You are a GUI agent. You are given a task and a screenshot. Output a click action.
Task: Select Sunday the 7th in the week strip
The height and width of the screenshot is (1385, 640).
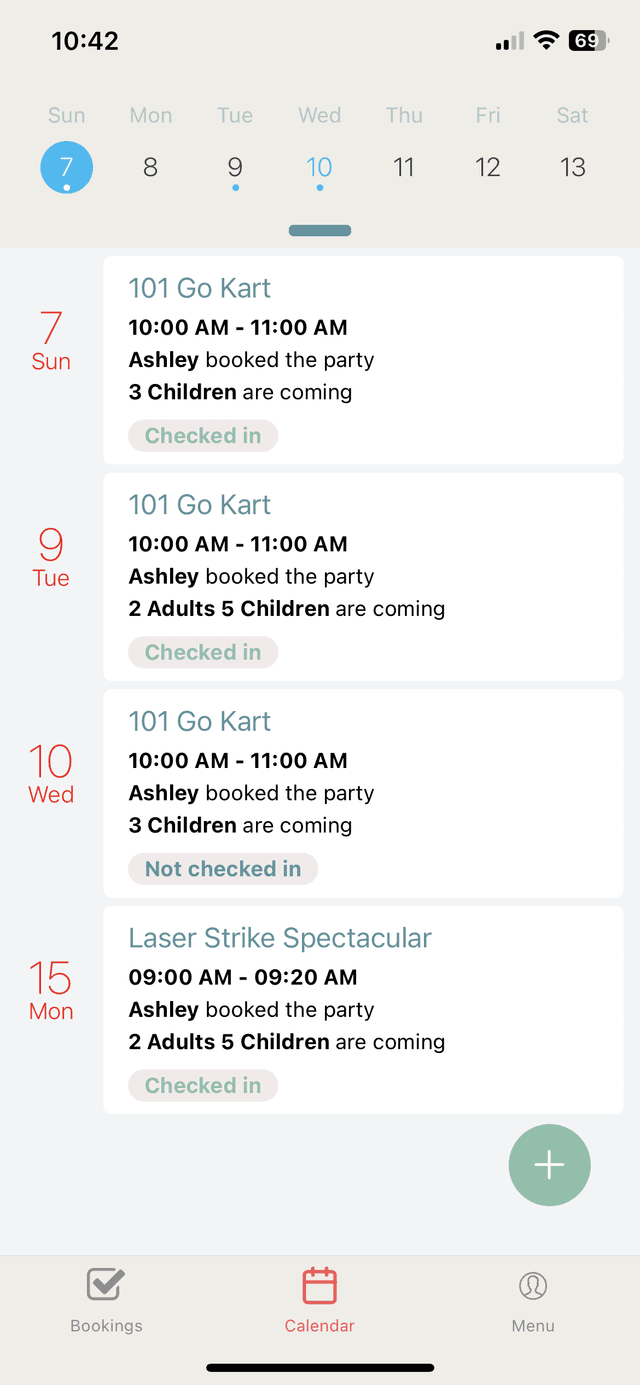67,167
